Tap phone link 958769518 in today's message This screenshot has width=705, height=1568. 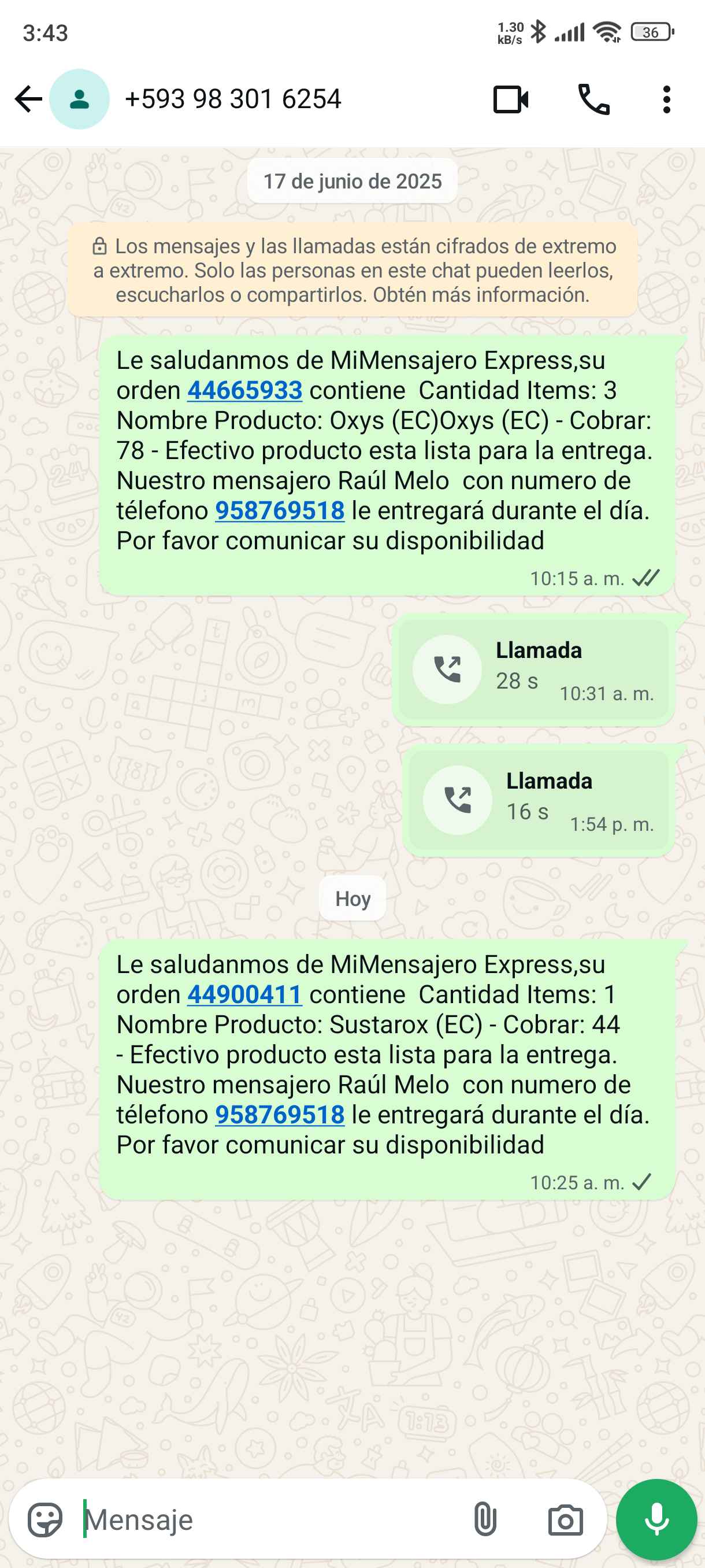click(280, 1115)
